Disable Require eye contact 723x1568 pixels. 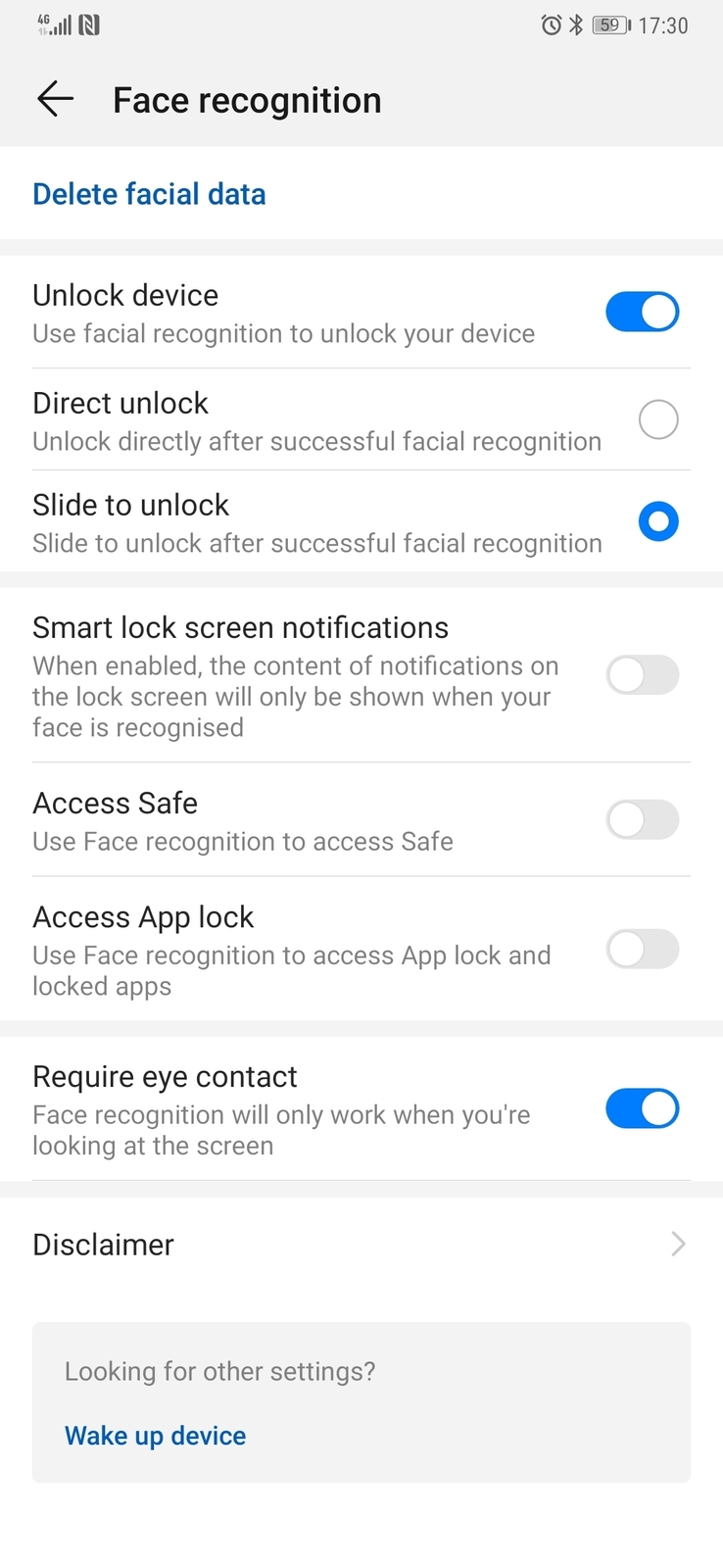642,1109
